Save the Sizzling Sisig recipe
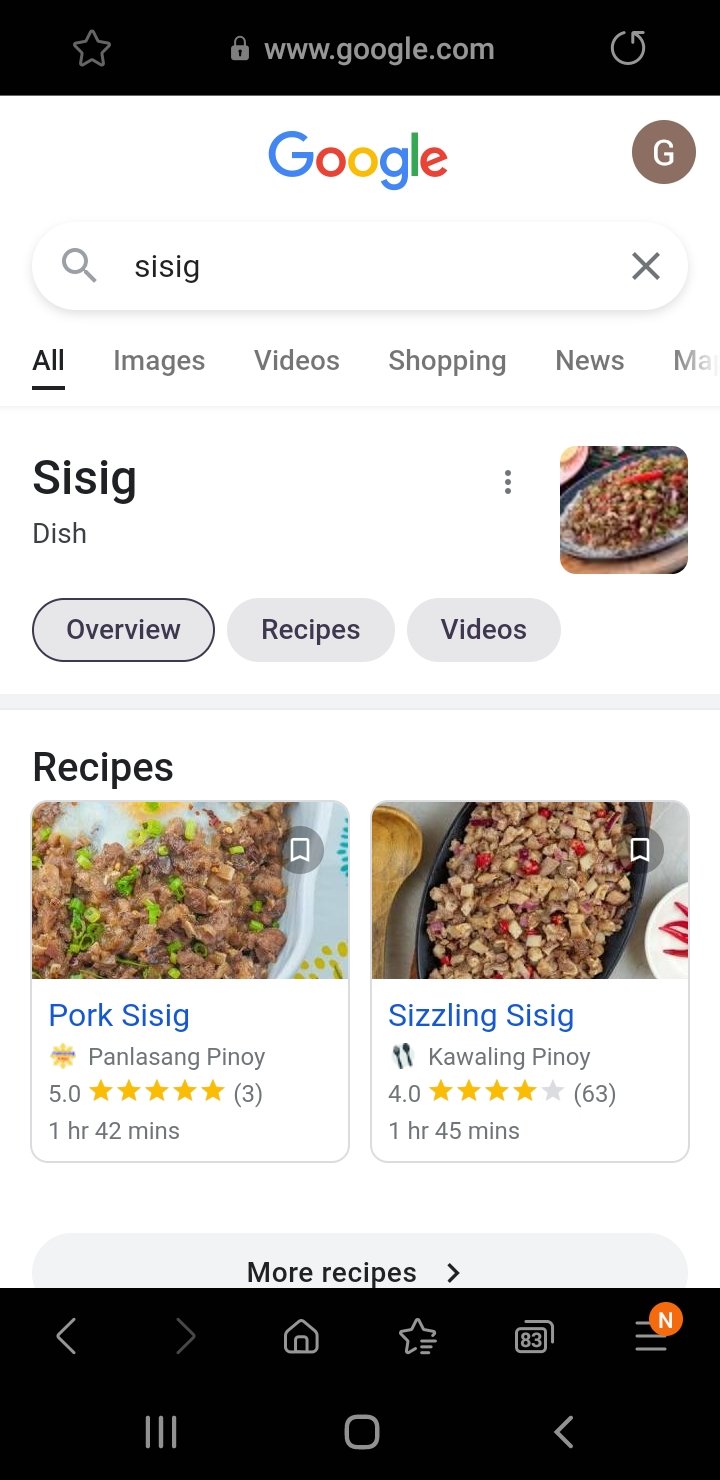Image resolution: width=720 pixels, height=1480 pixels. pyautogui.click(x=640, y=850)
